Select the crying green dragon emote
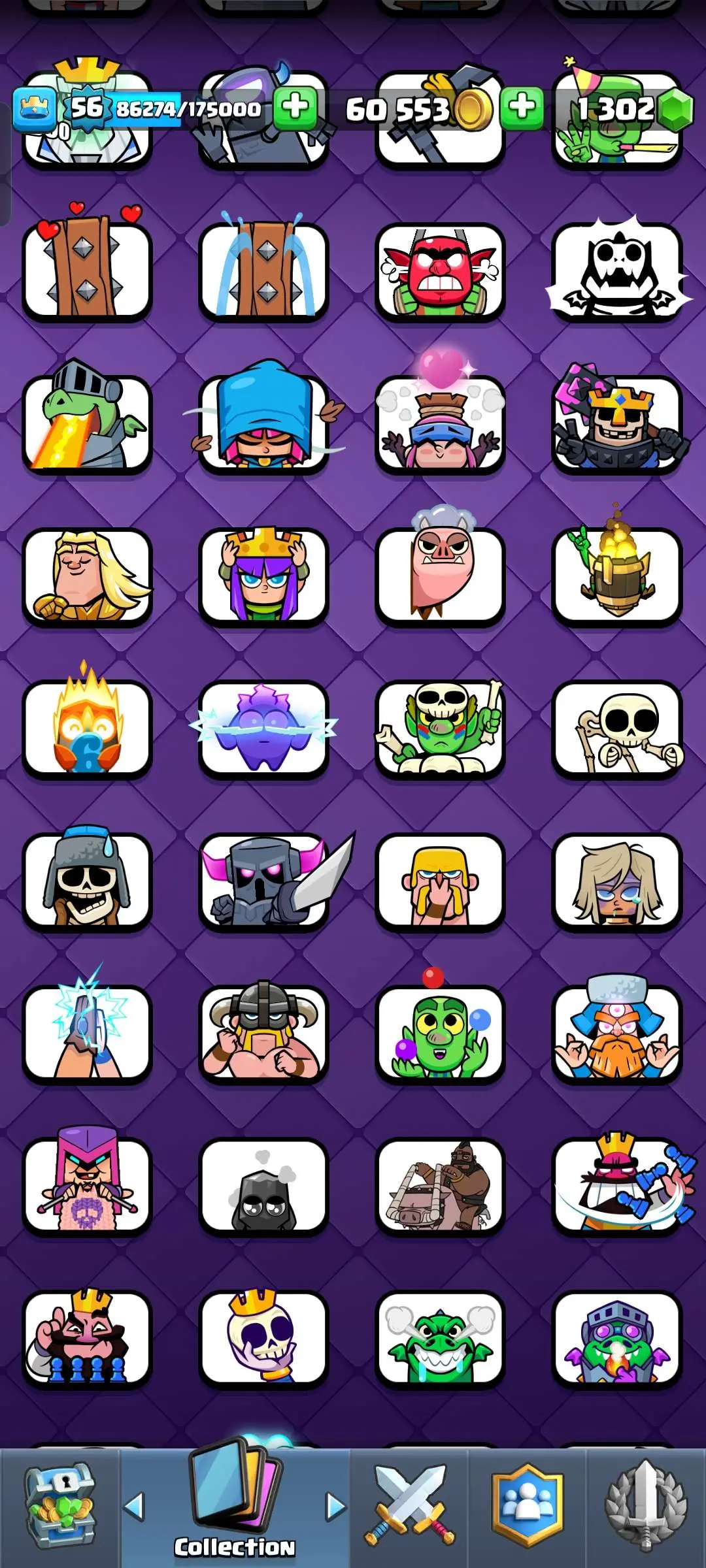 coord(440,1338)
